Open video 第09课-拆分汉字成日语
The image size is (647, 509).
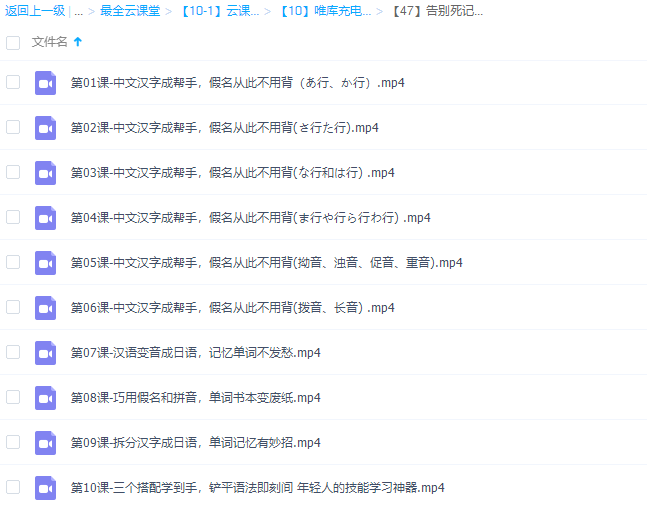coord(195,443)
